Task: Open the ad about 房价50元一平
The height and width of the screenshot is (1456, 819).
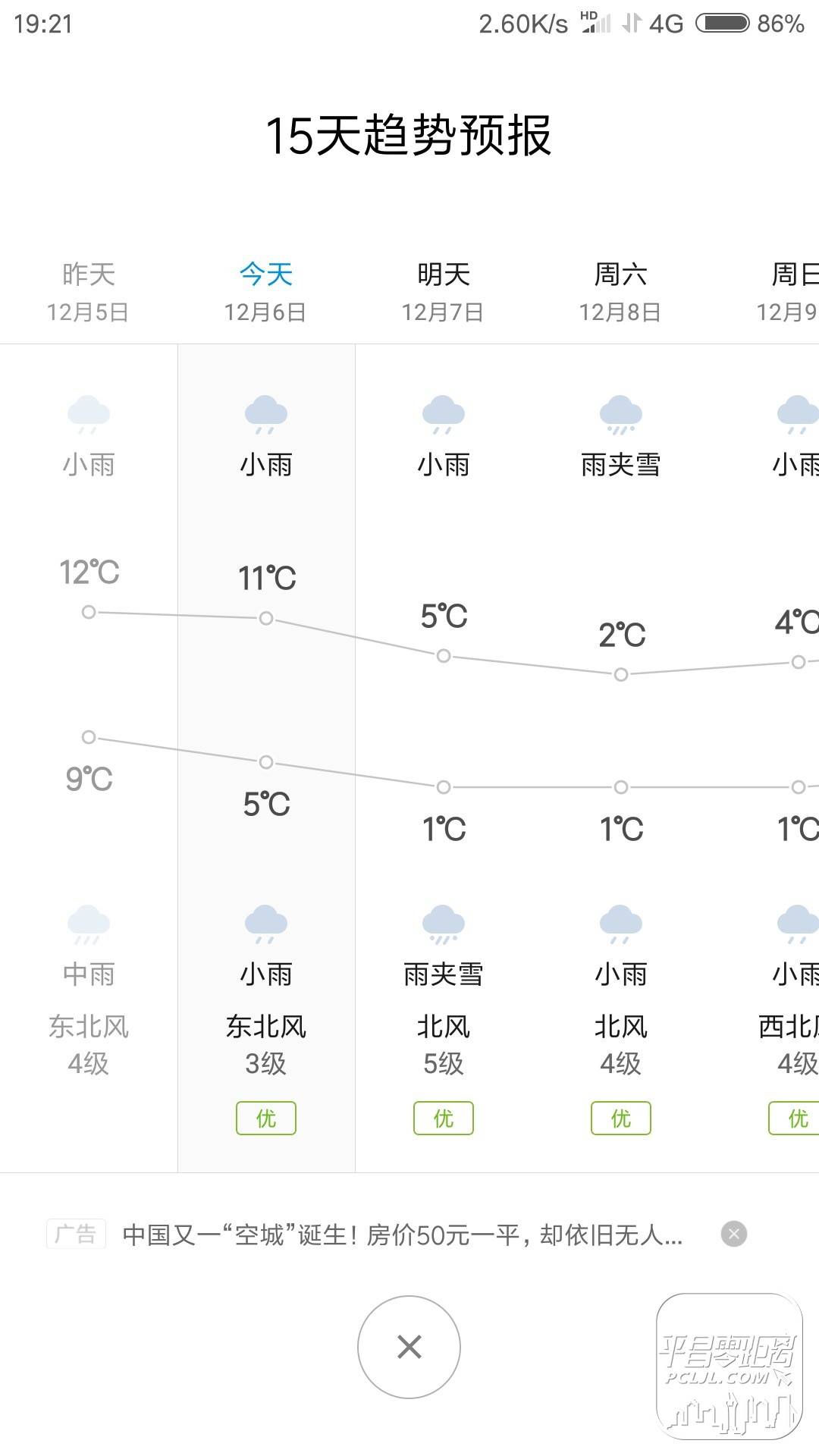Action: tap(403, 1235)
